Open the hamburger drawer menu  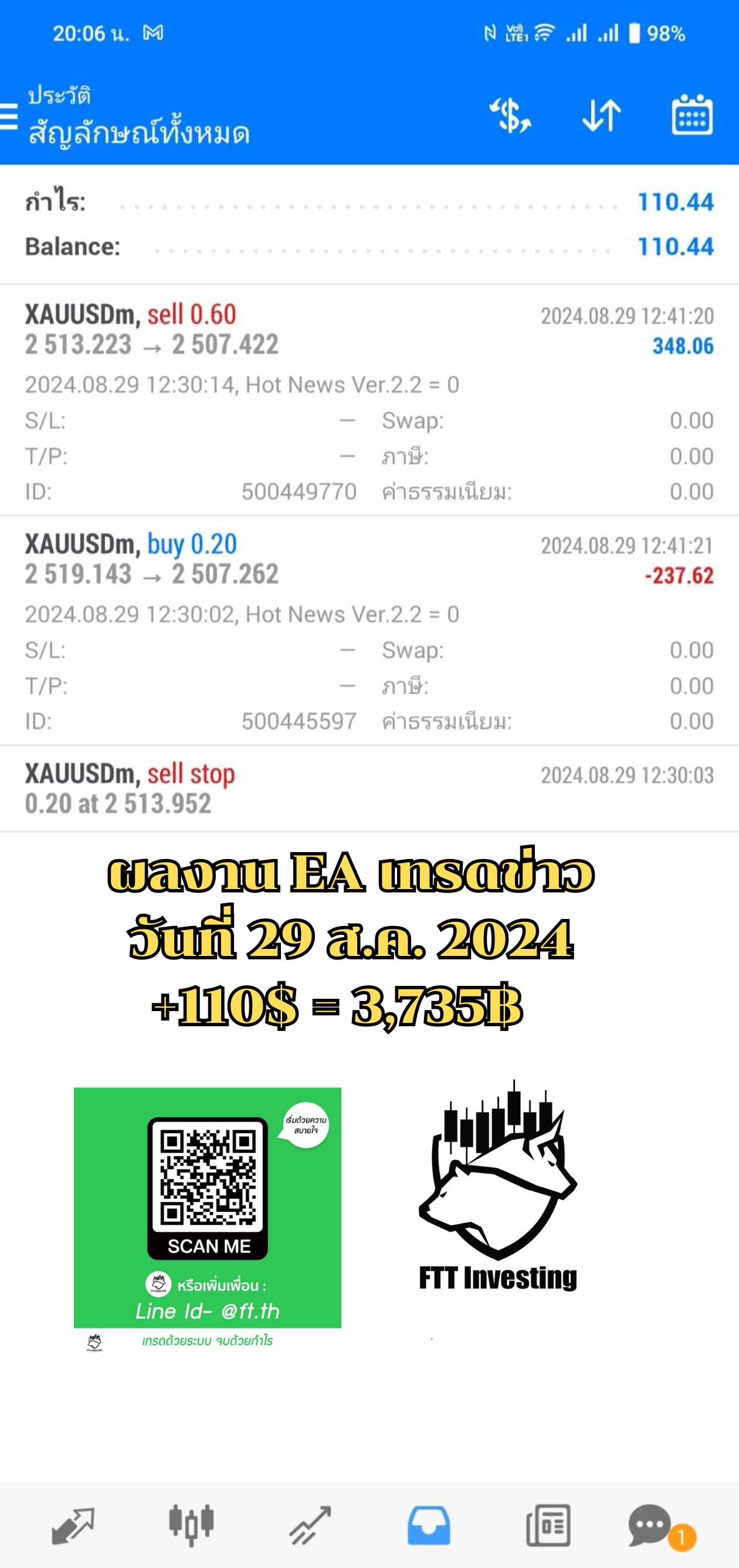click(x=10, y=116)
